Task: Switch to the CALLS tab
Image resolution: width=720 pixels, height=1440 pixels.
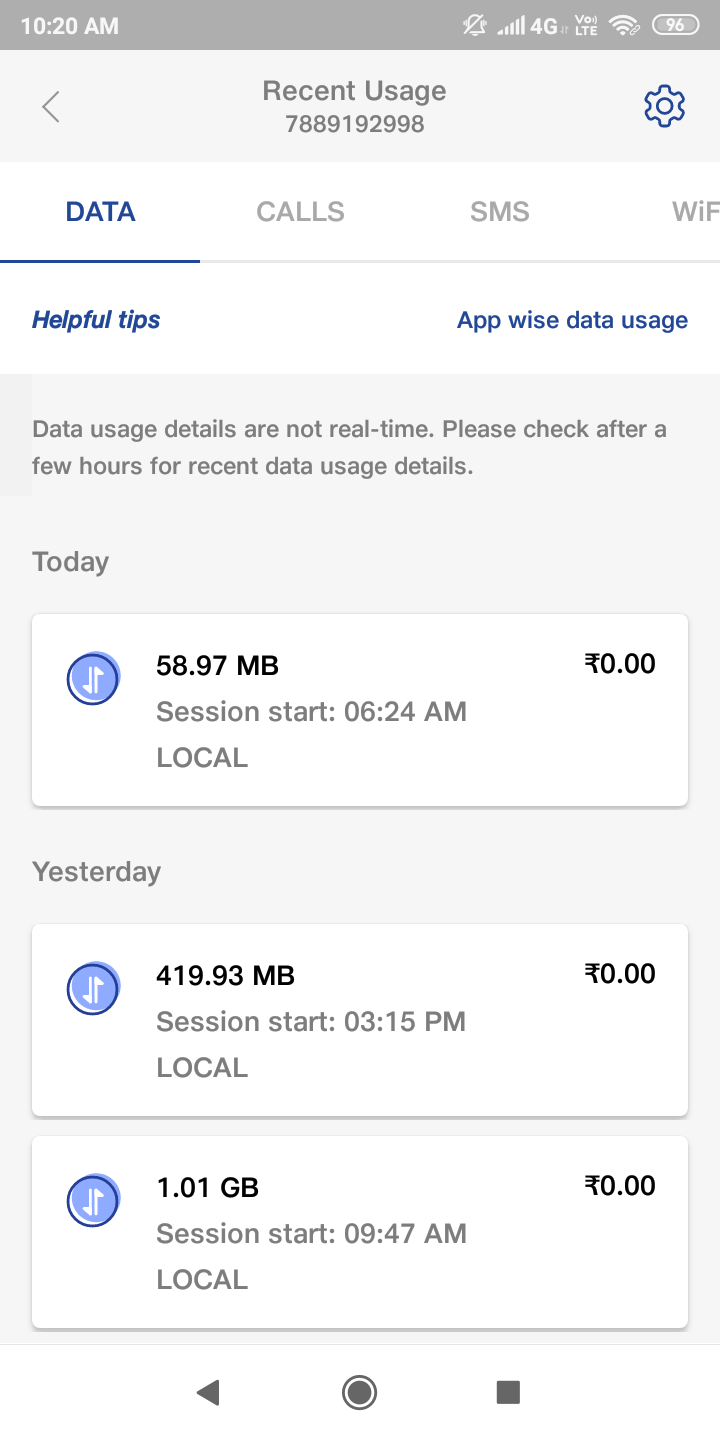Action: click(x=300, y=212)
